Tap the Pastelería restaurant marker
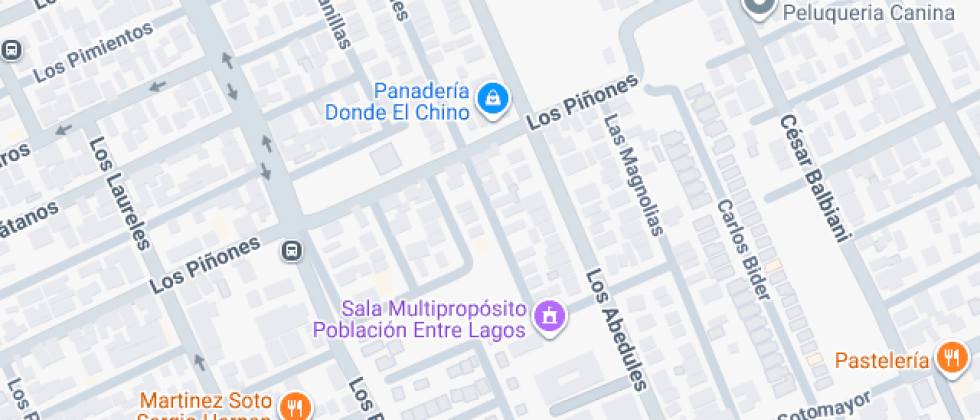 (x=949, y=358)
